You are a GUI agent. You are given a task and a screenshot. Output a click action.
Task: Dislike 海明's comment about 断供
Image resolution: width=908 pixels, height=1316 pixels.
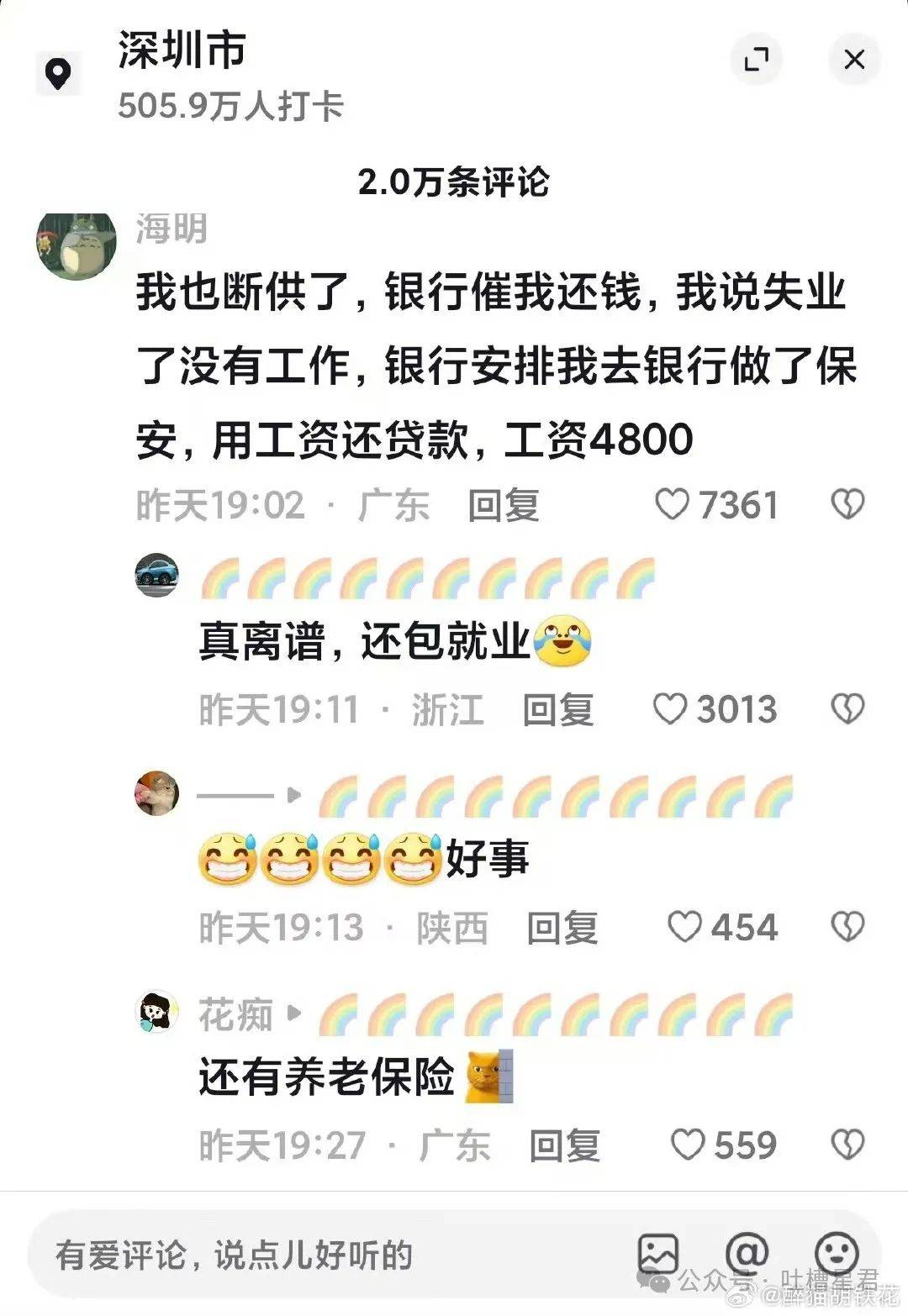(x=847, y=505)
